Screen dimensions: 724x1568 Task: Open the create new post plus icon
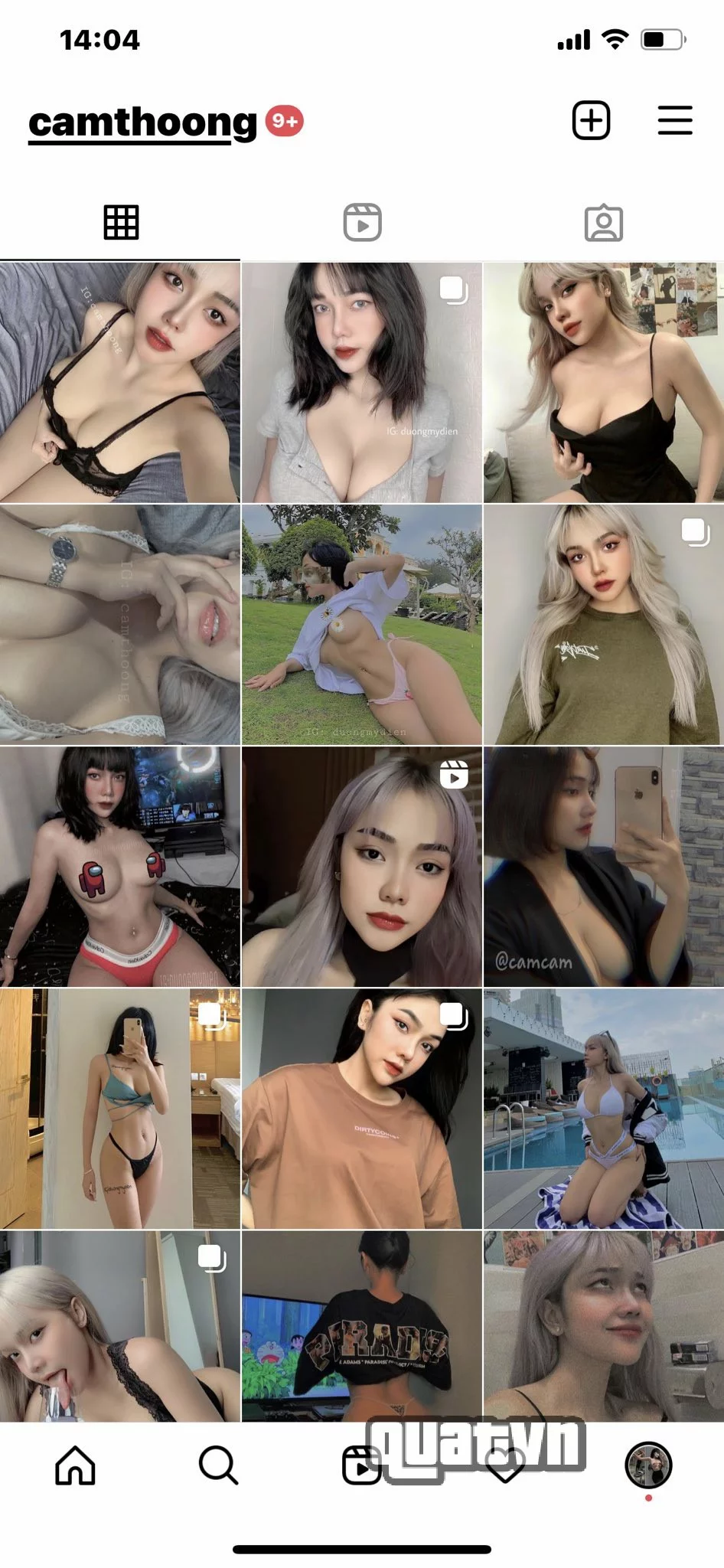[x=591, y=121]
